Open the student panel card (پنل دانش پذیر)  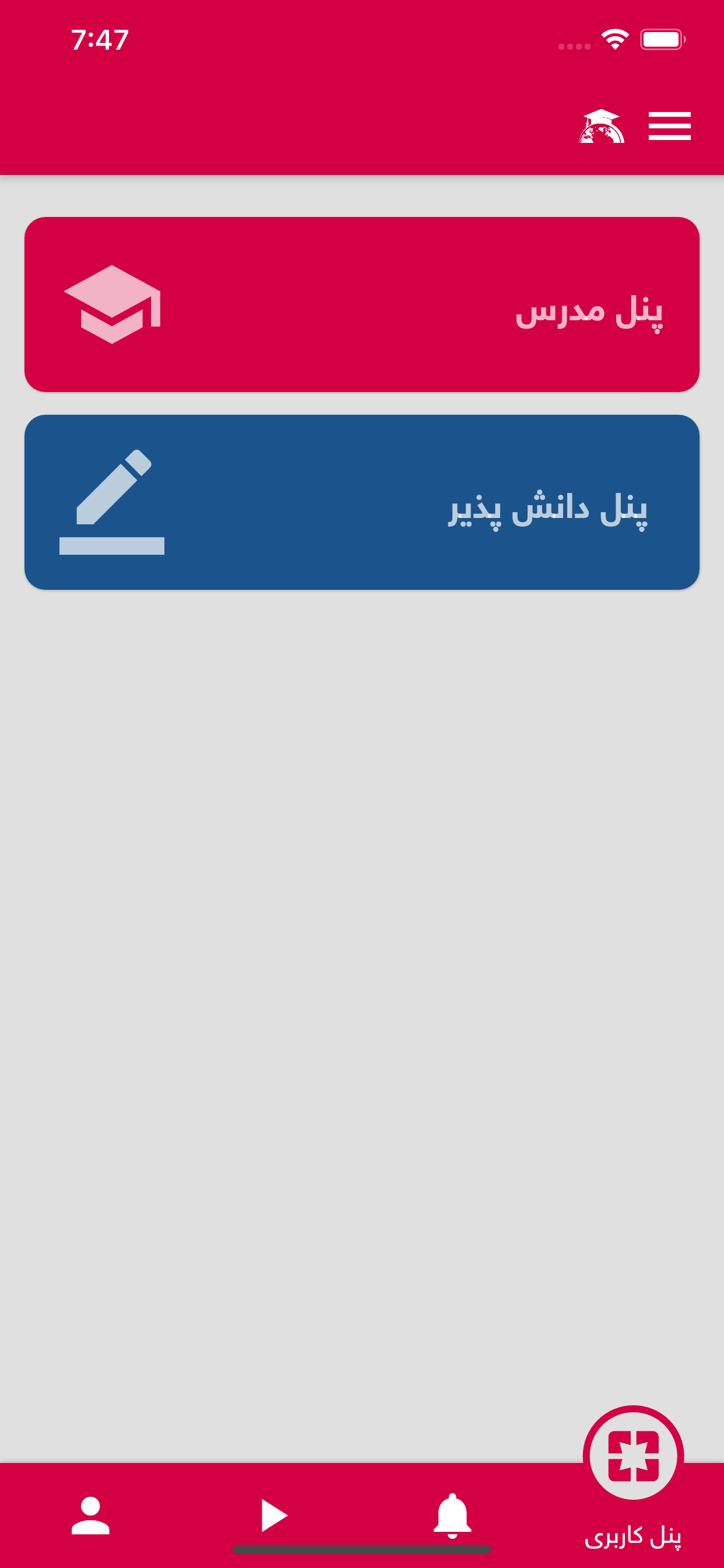click(x=362, y=502)
